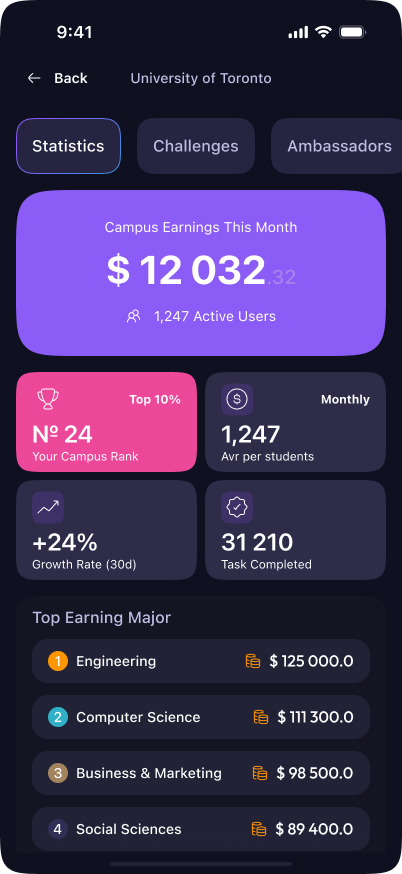Viewport: 402px width, 874px height.
Task: Switch to the Challenges tab
Action: tap(196, 146)
